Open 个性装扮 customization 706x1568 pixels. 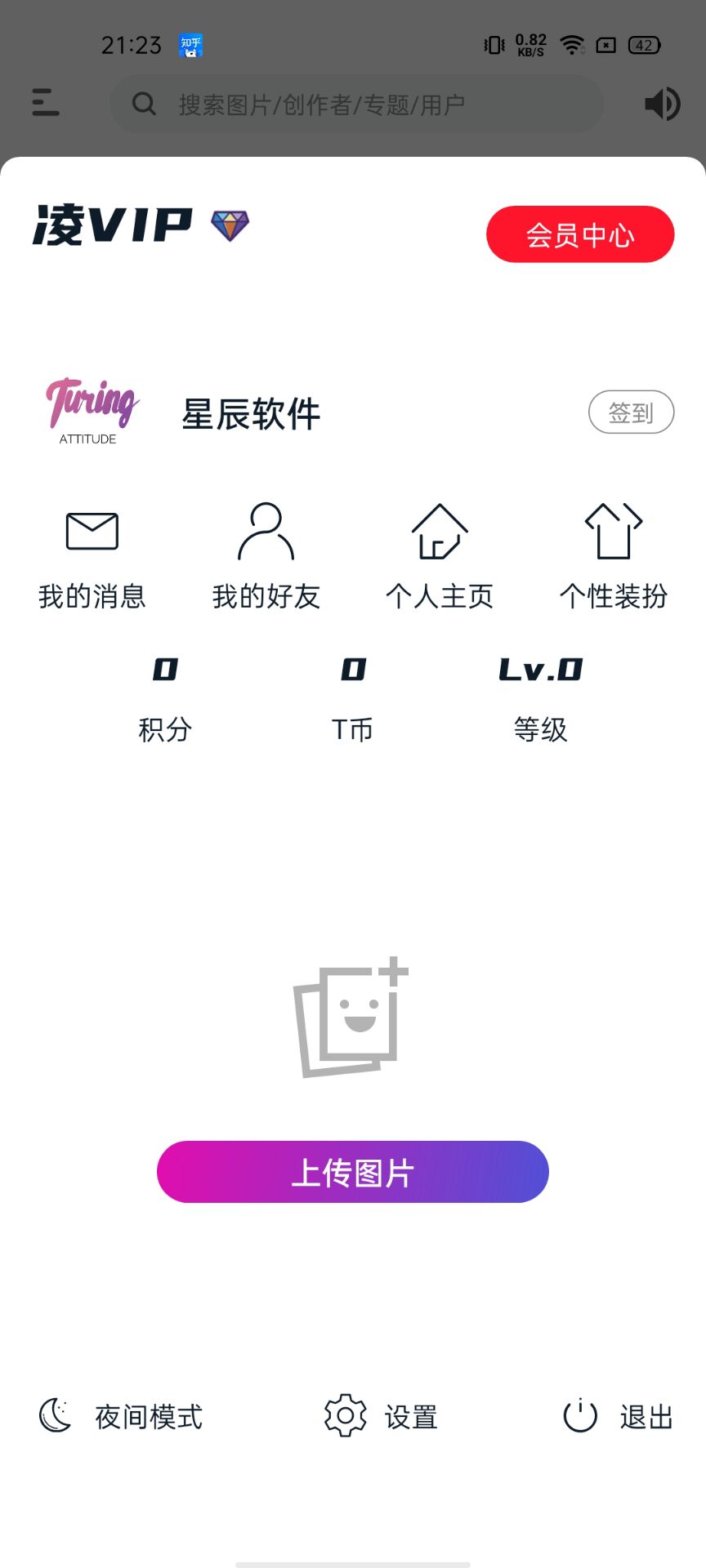coord(614,557)
